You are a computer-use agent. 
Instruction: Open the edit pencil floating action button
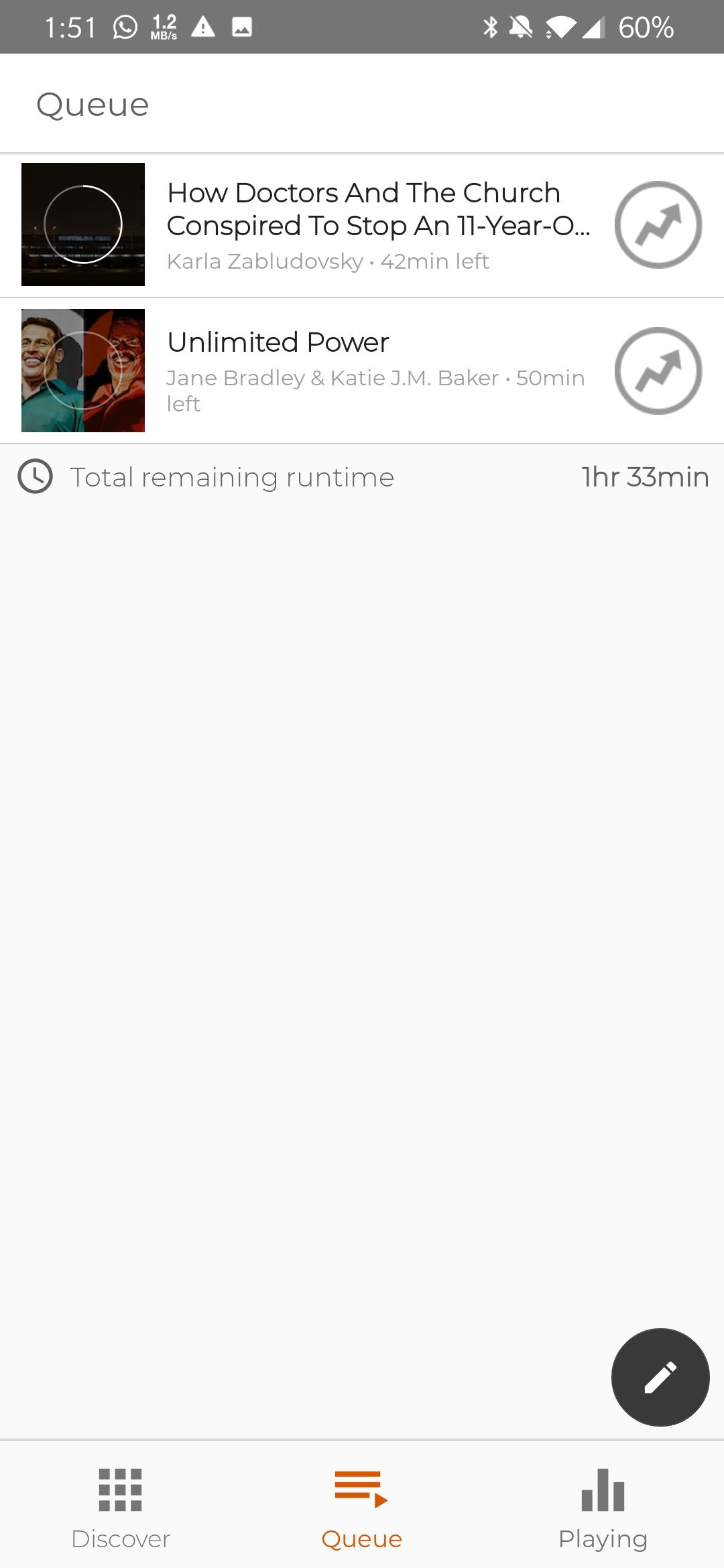[x=660, y=1377]
